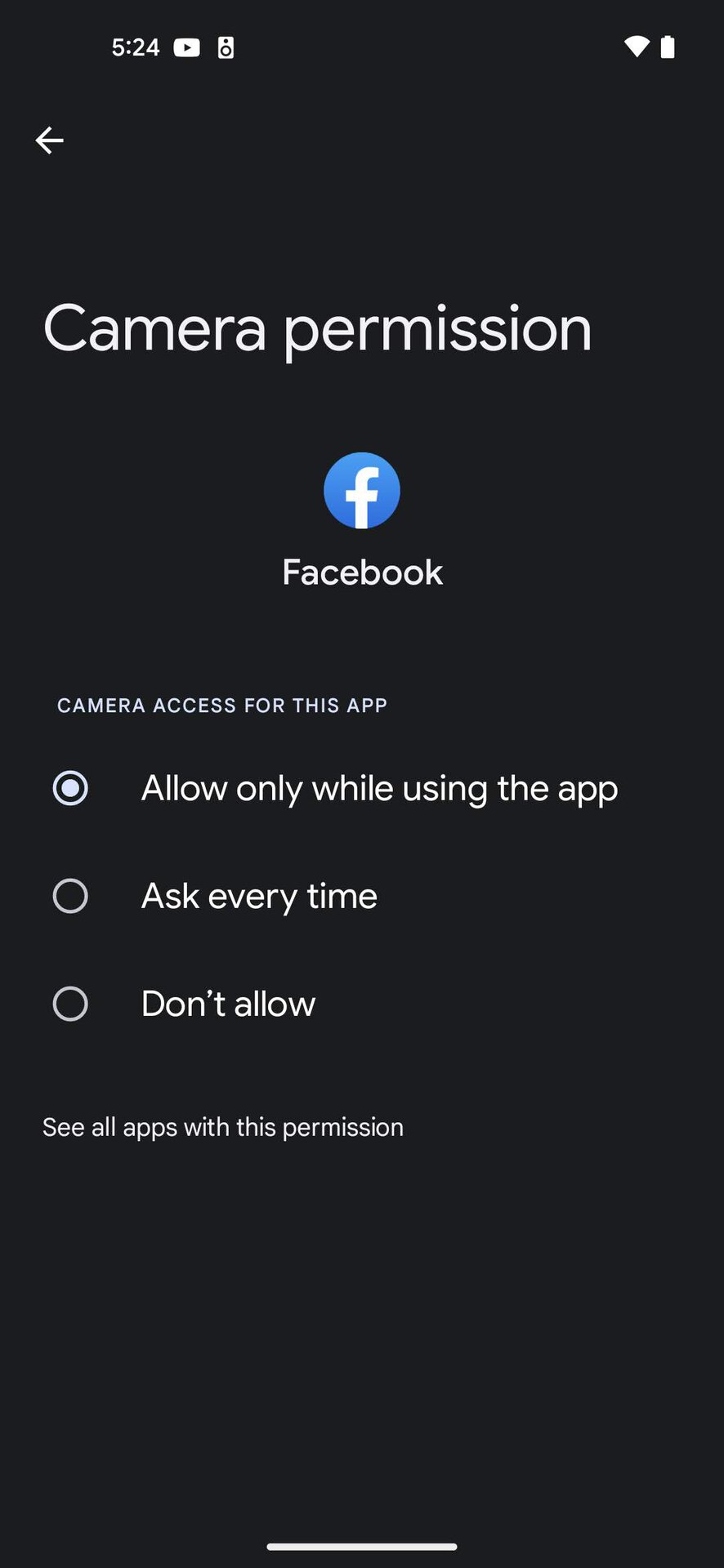Choose the Ask every time option
The image size is (724, 1568).
(70, 896)
